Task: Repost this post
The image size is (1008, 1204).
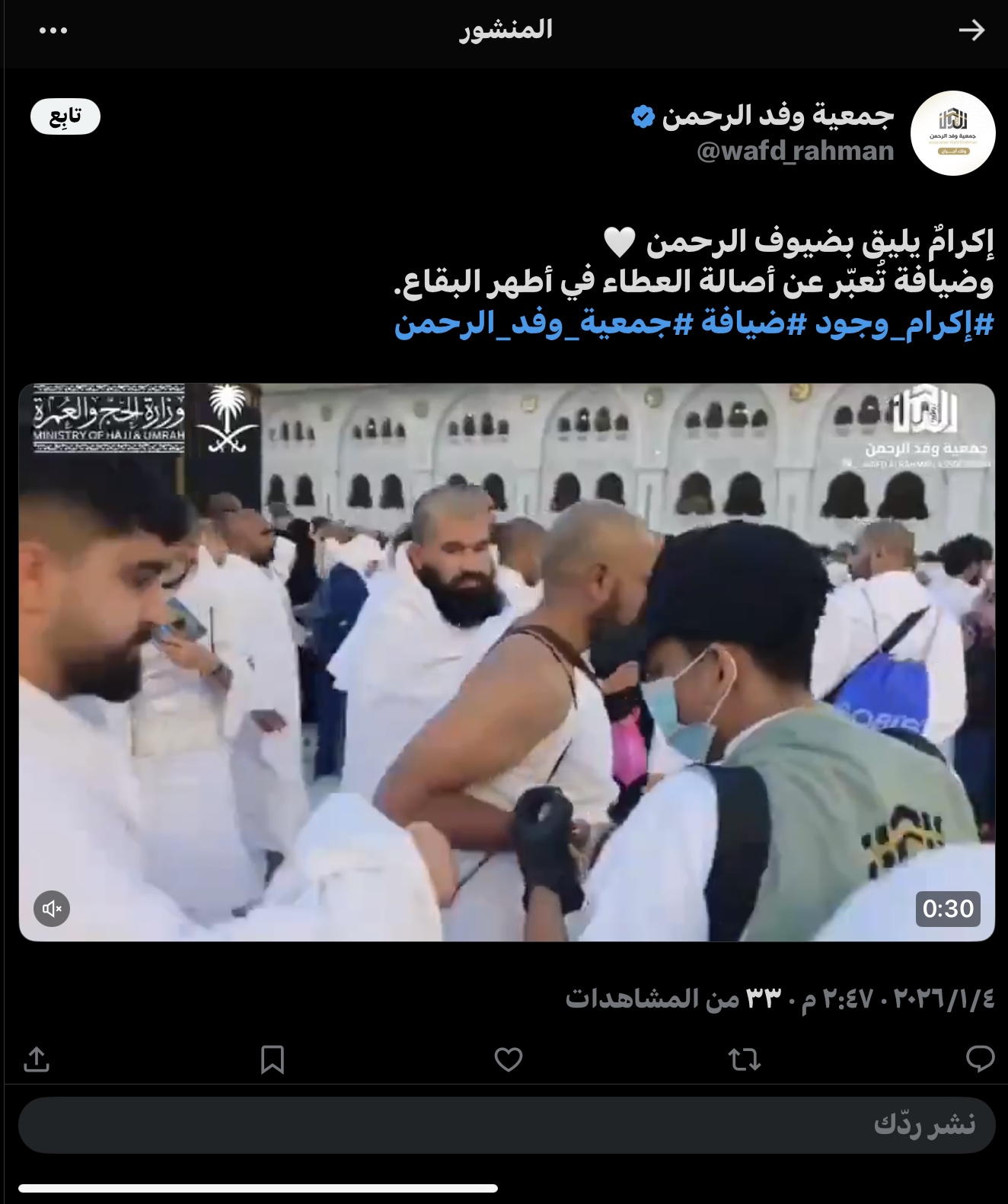Action: point(744,1059)
